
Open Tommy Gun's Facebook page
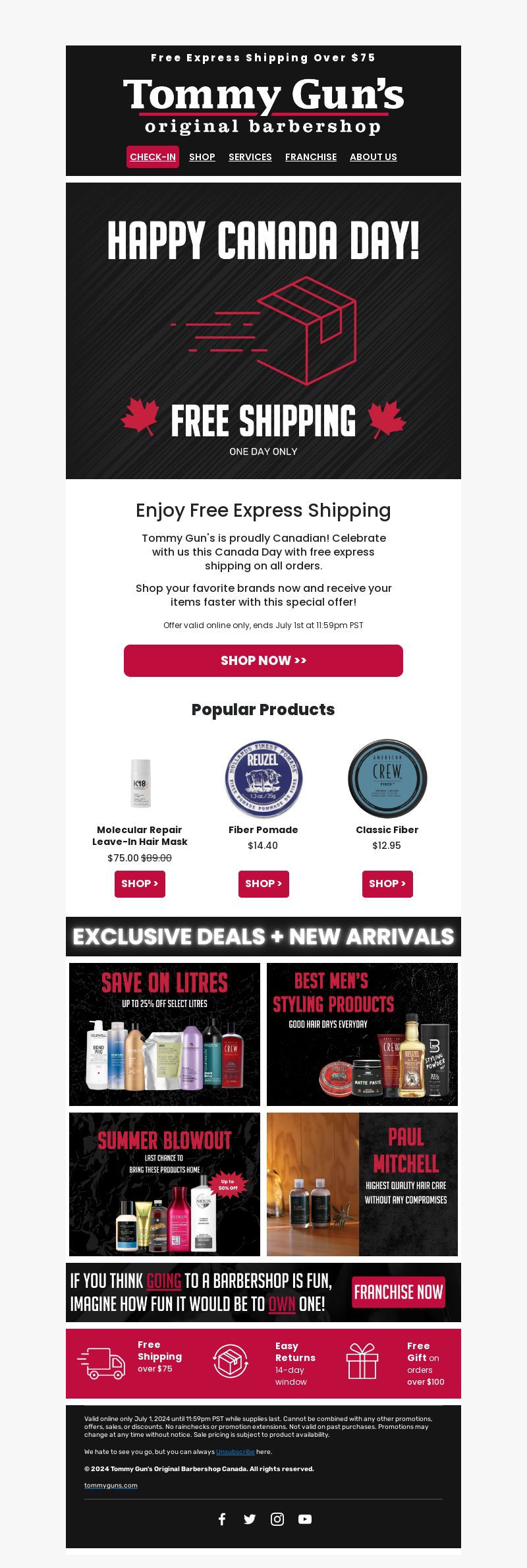coord(222,1519)
